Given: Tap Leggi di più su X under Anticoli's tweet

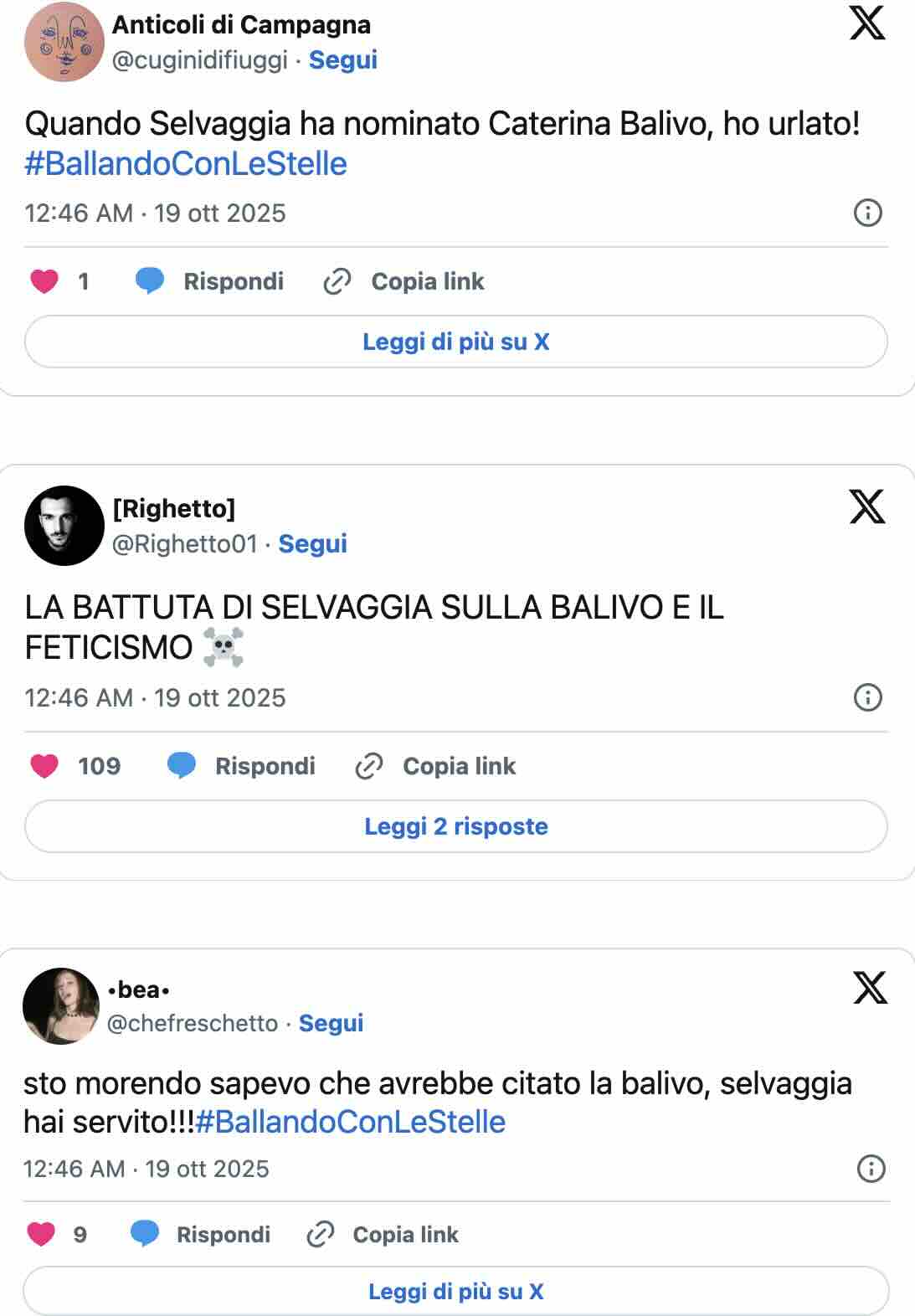Looking at the screenshot, I should [455, 342].
